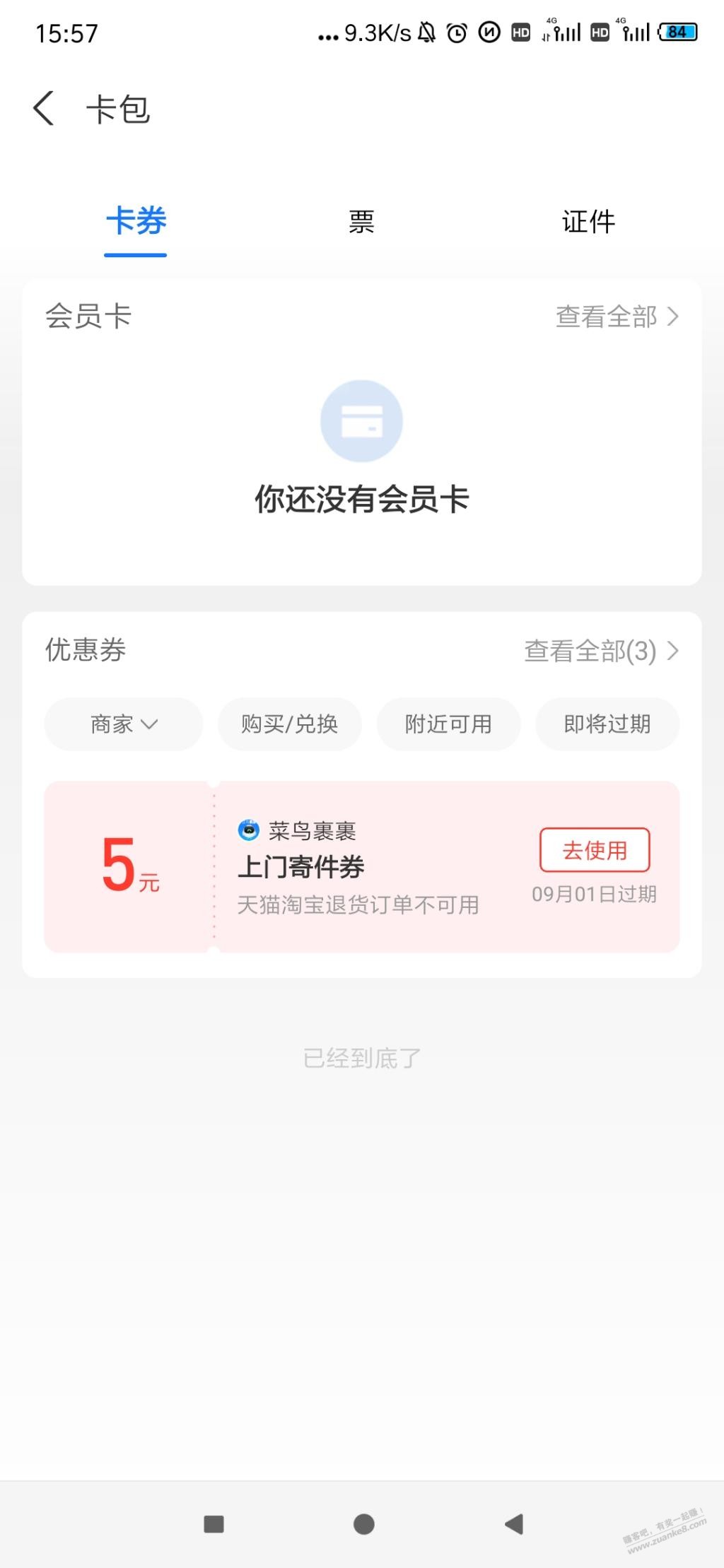Go back from the 卡包 page
Viewport: 724px width, 1568px height.
[x=44, y=109]
